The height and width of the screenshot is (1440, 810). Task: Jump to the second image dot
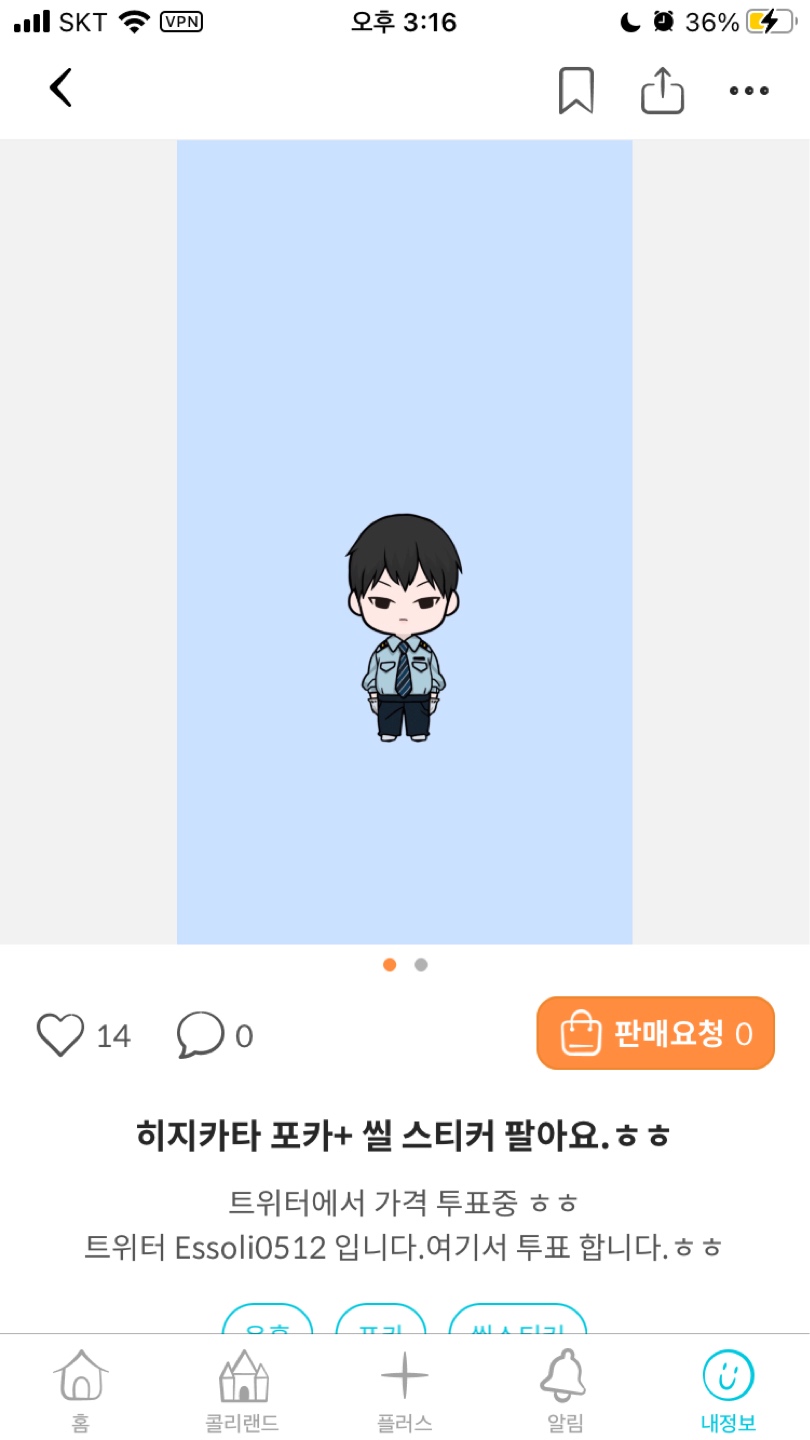click(x=421, y=965)
